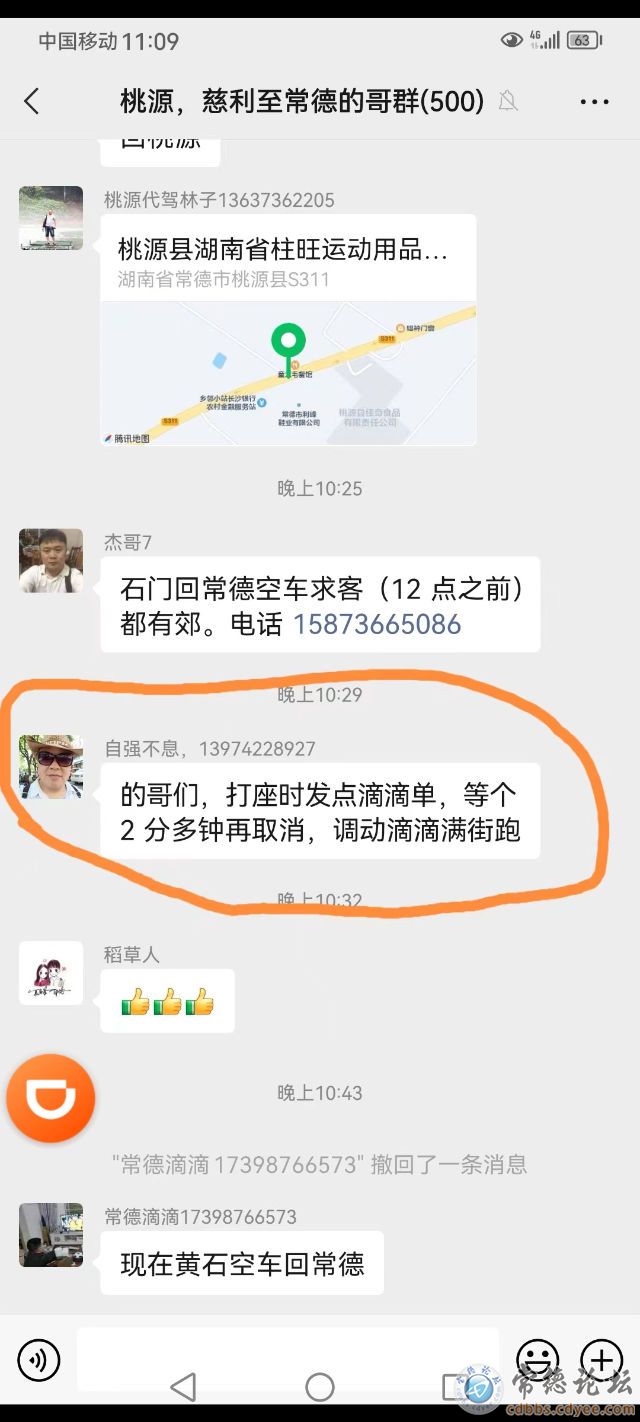This screenshot has height=1422, width=640.
Task: Open 自强不息's profile avatar
Action: (51, 767)
